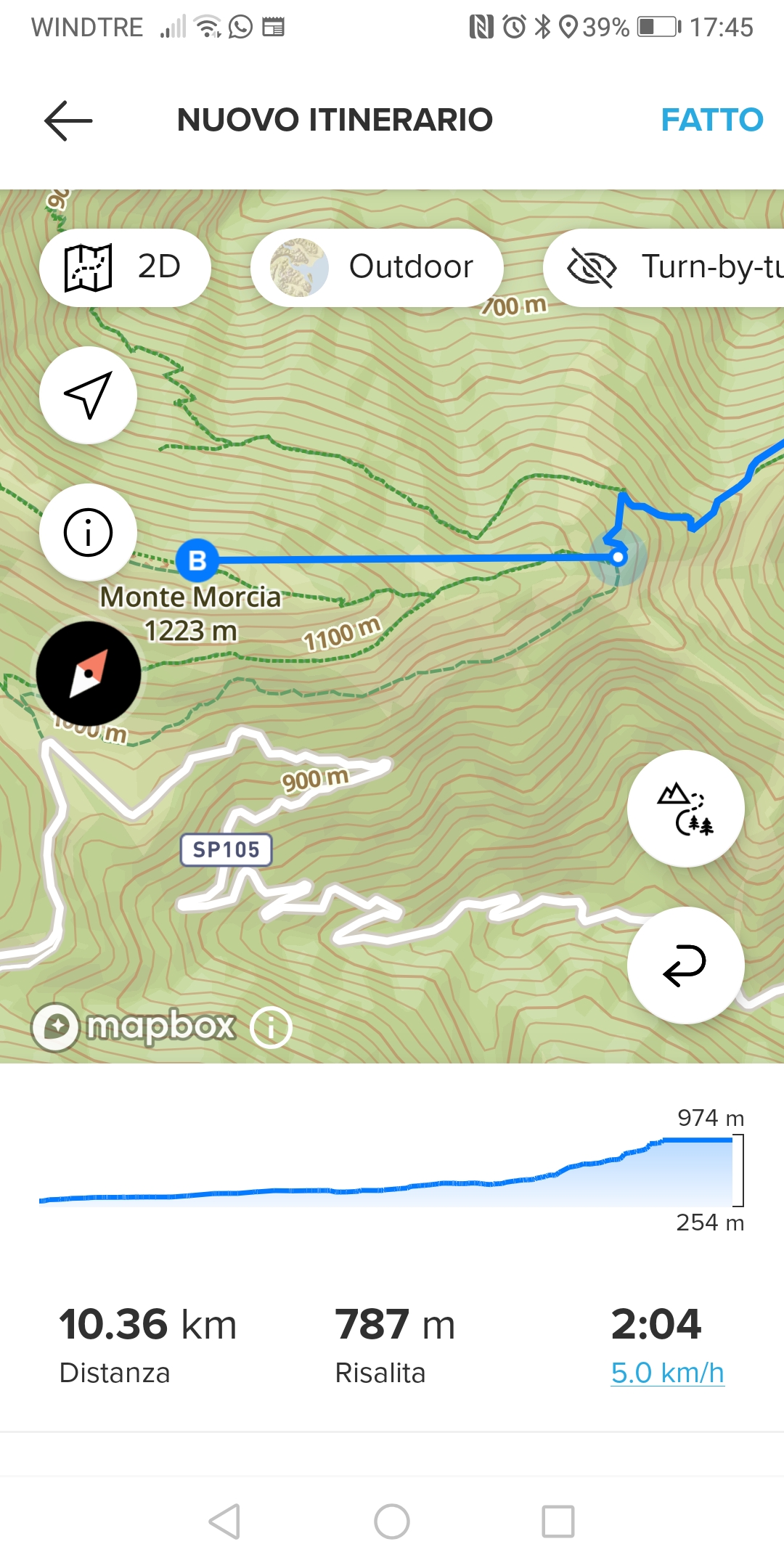The image size is (784, 1568).
Task: Tap the system home button
Action: (392, 1521)
